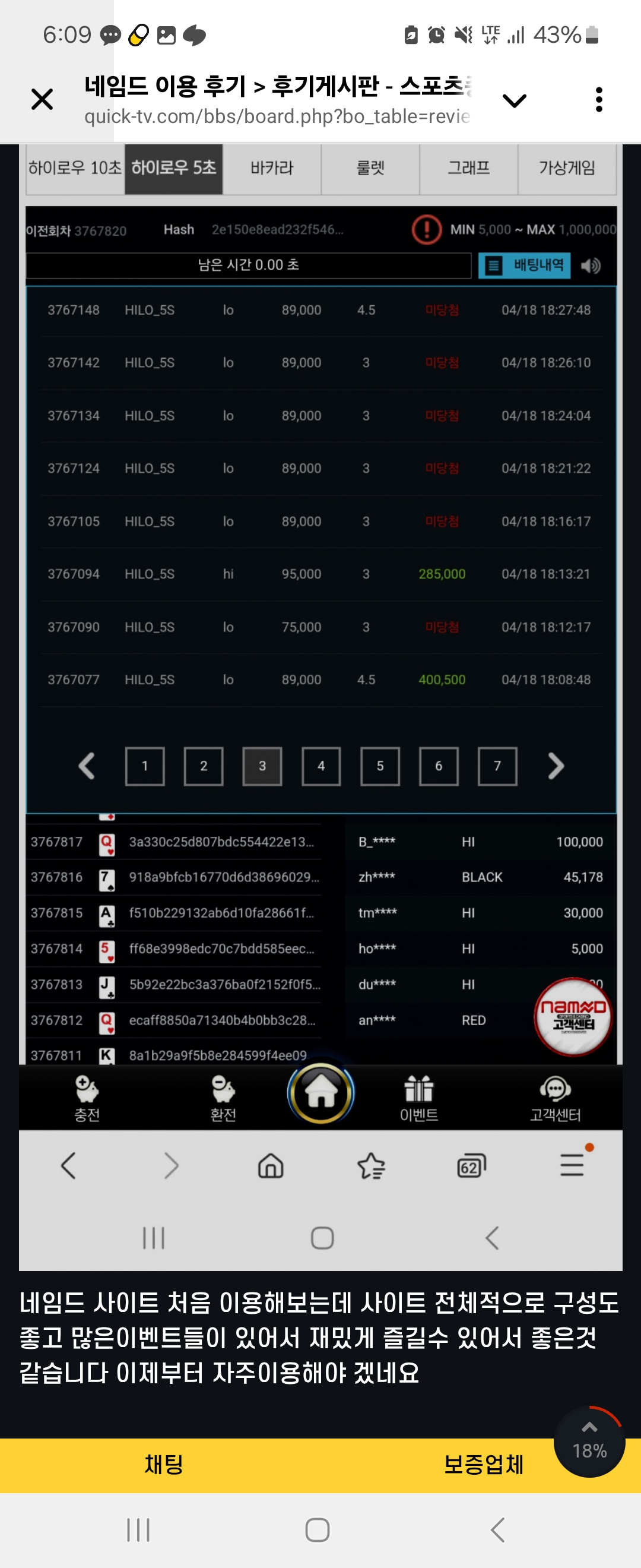Open the three-dot overflow menu
The width and height of the screenshot is (641, 1568).
tap(598, 99)
